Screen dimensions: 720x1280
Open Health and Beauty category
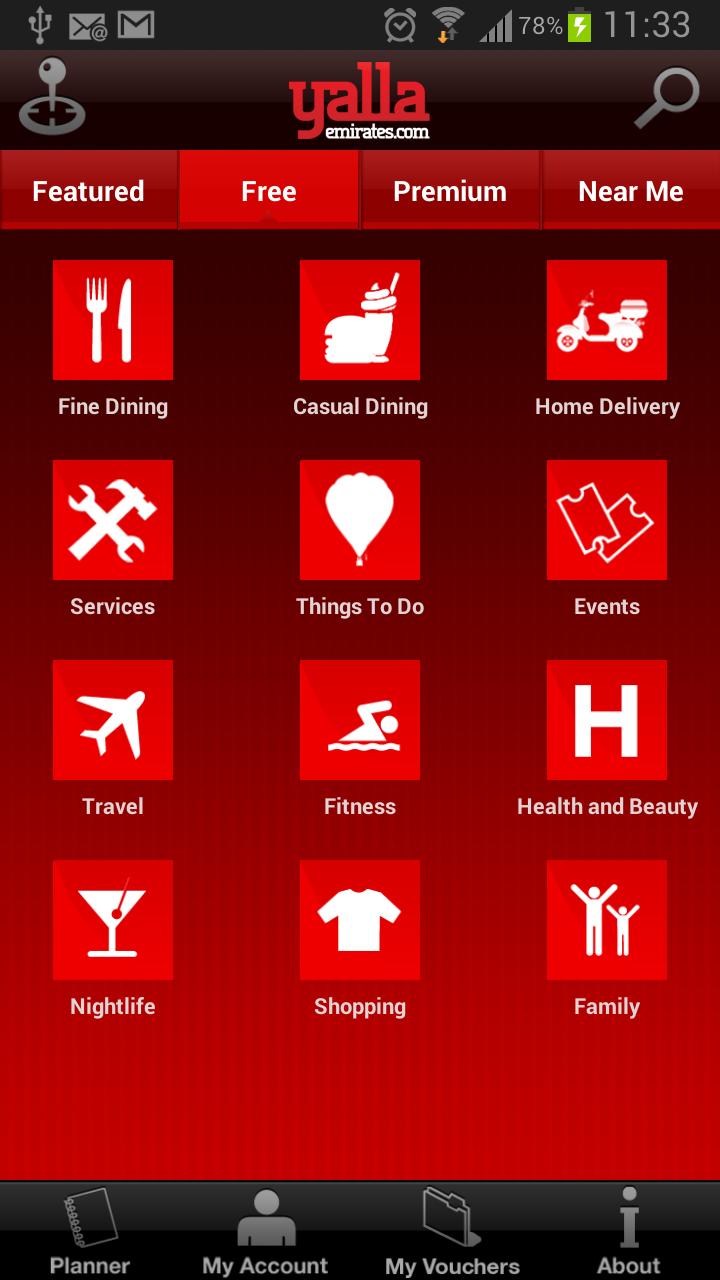click(x=607, y=720)
